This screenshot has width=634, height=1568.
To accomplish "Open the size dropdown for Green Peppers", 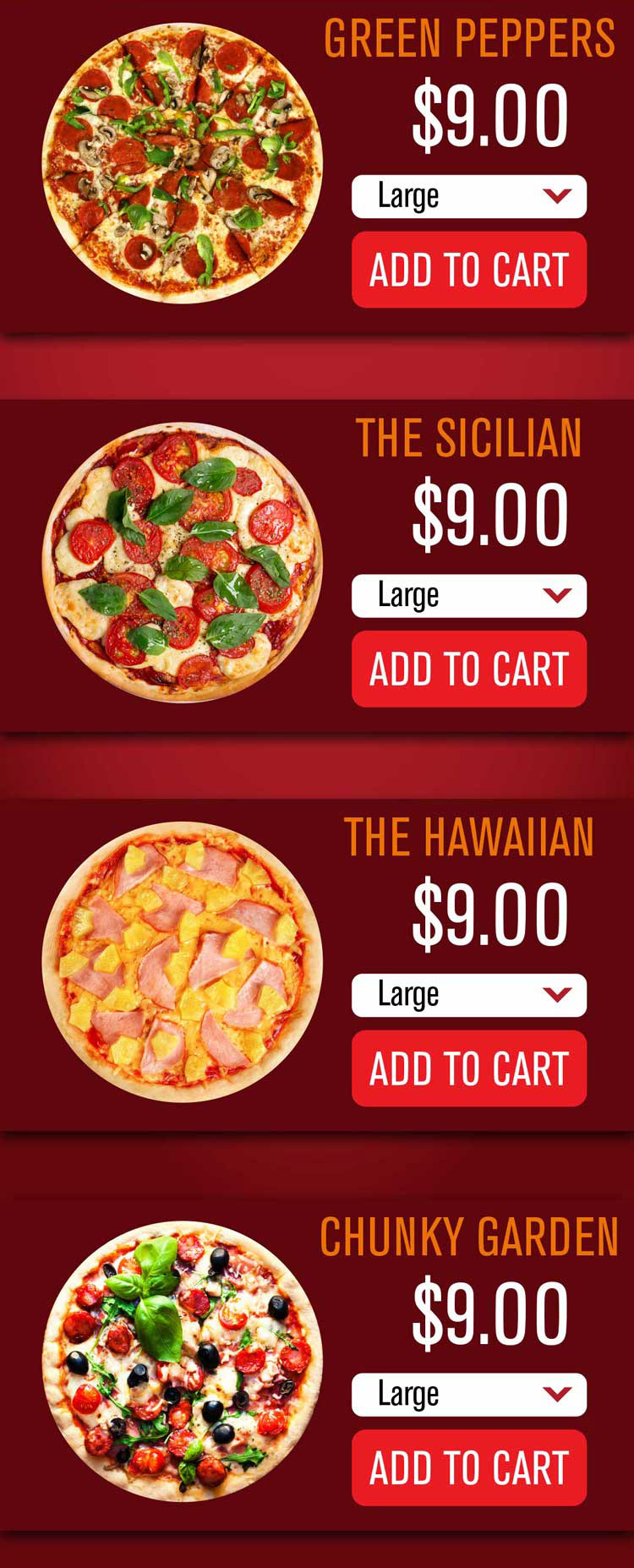I will (468, 196).
